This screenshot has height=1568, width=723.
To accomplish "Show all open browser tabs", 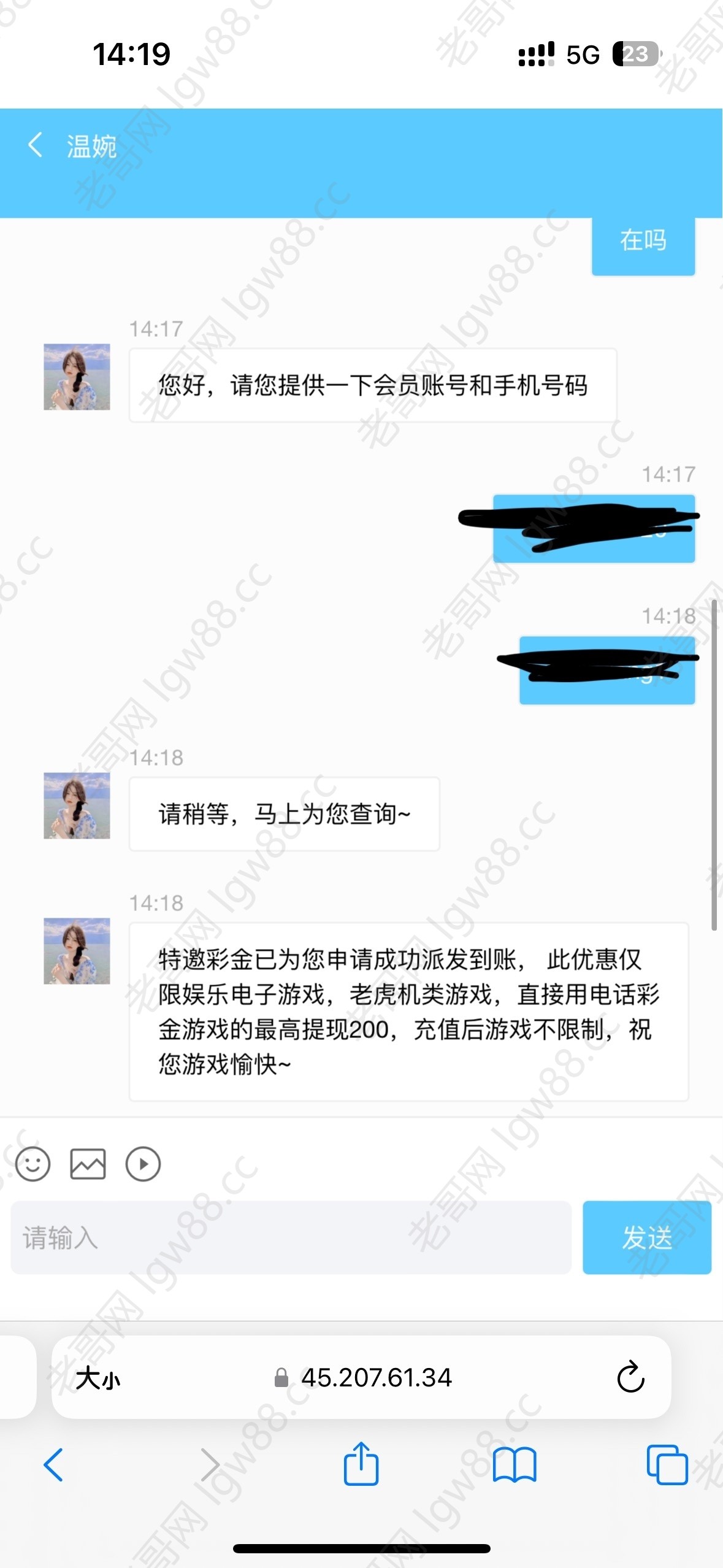I will point(667,1465).
